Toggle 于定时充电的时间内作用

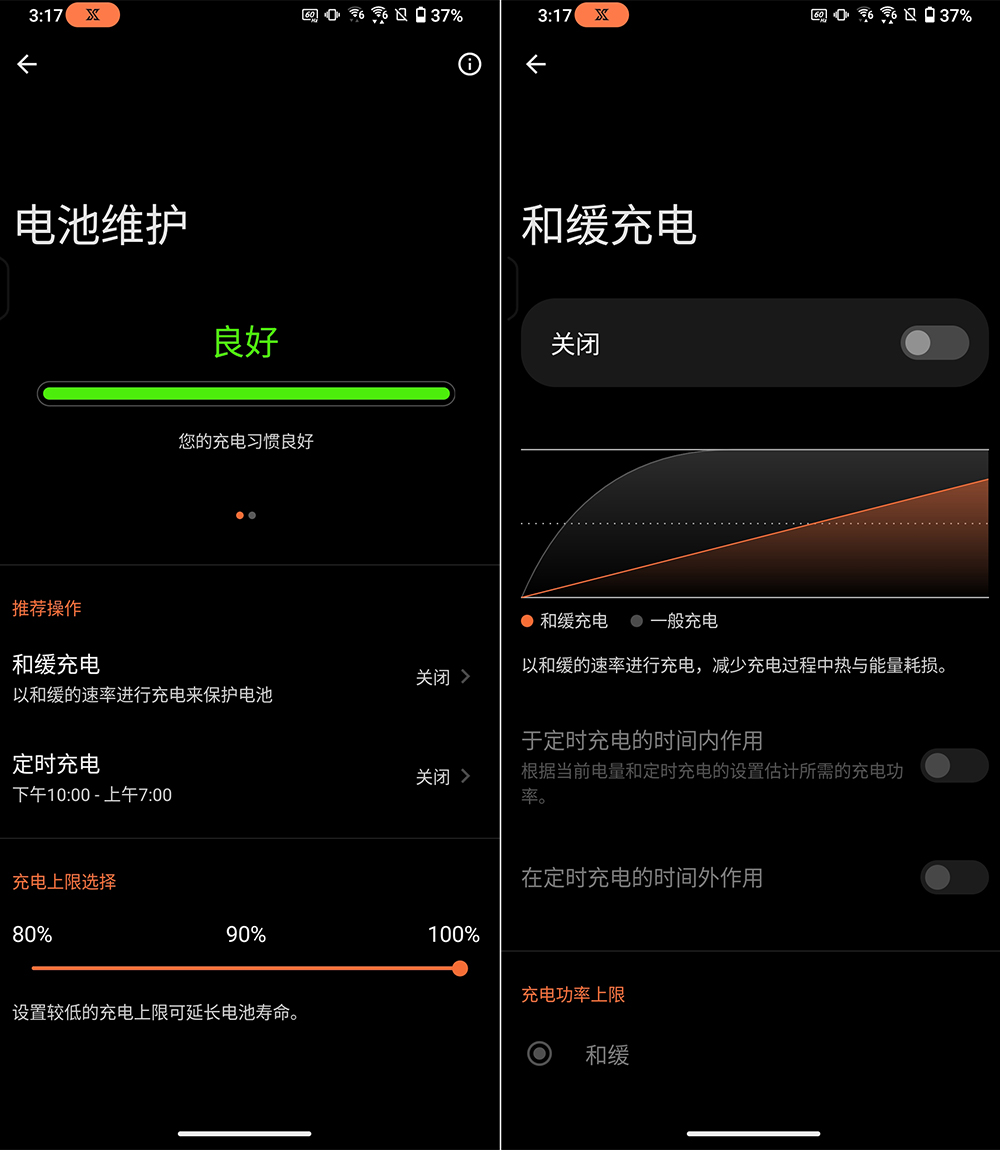click(x=953, y=766)
